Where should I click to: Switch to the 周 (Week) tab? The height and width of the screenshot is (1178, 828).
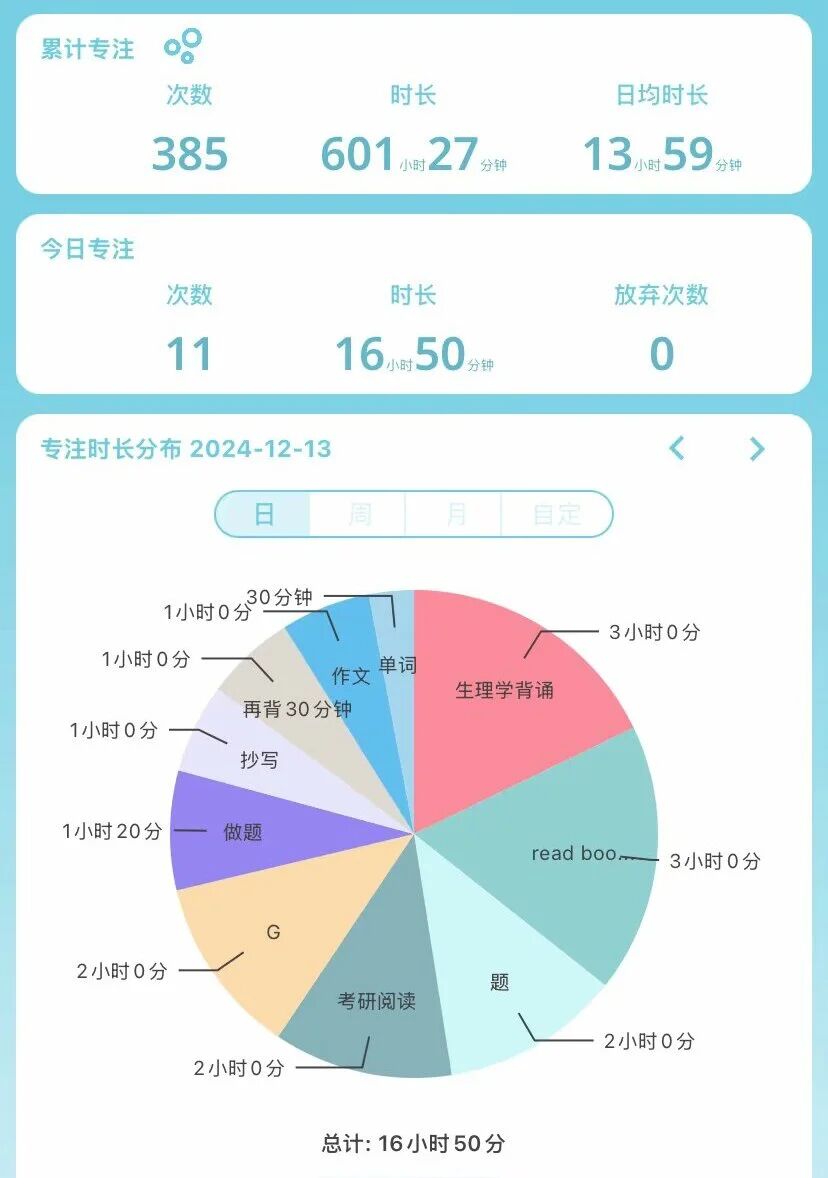tap(360, 513)
